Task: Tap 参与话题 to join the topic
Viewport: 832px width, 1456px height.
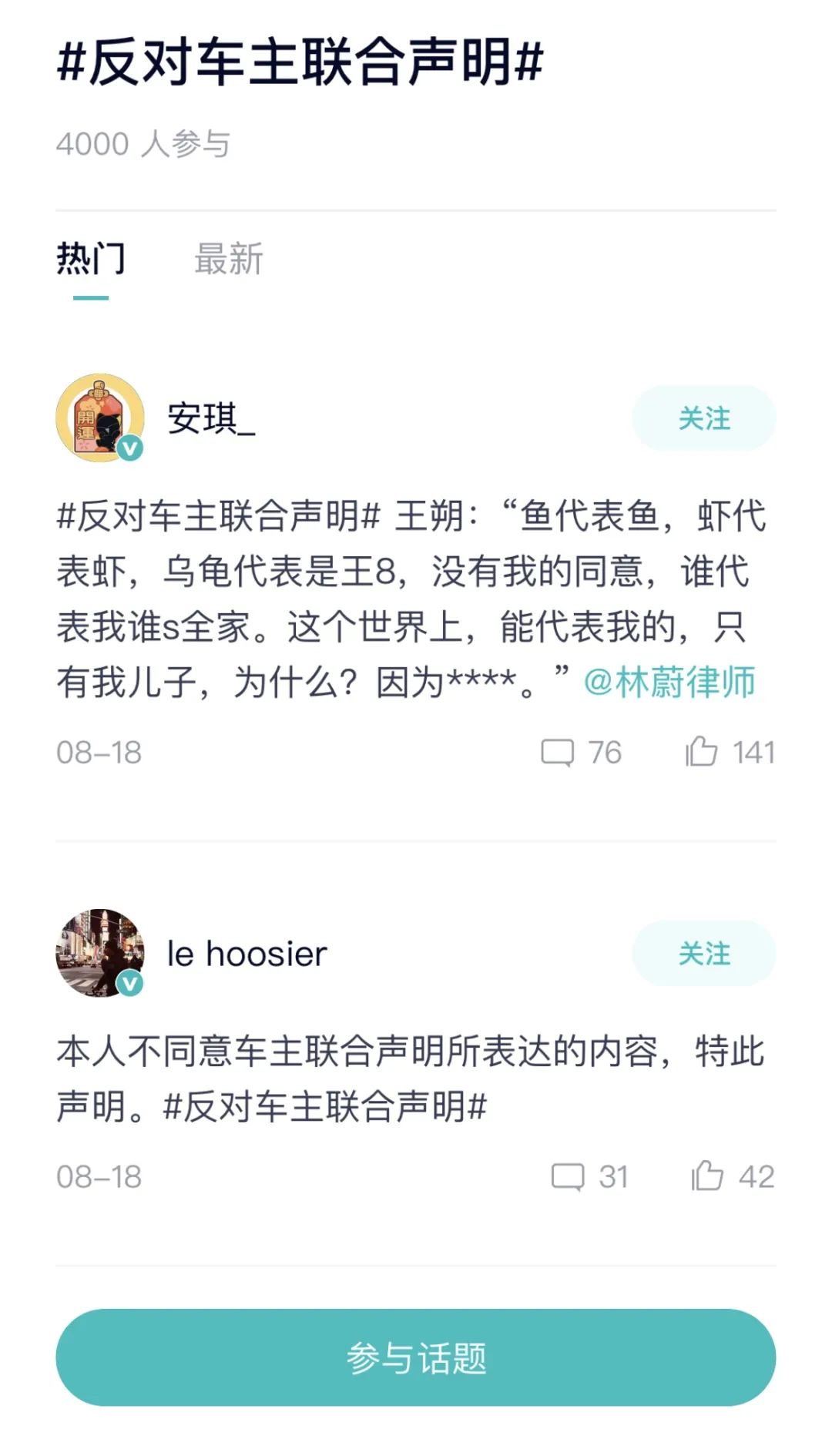Action: pos(416,1357)
